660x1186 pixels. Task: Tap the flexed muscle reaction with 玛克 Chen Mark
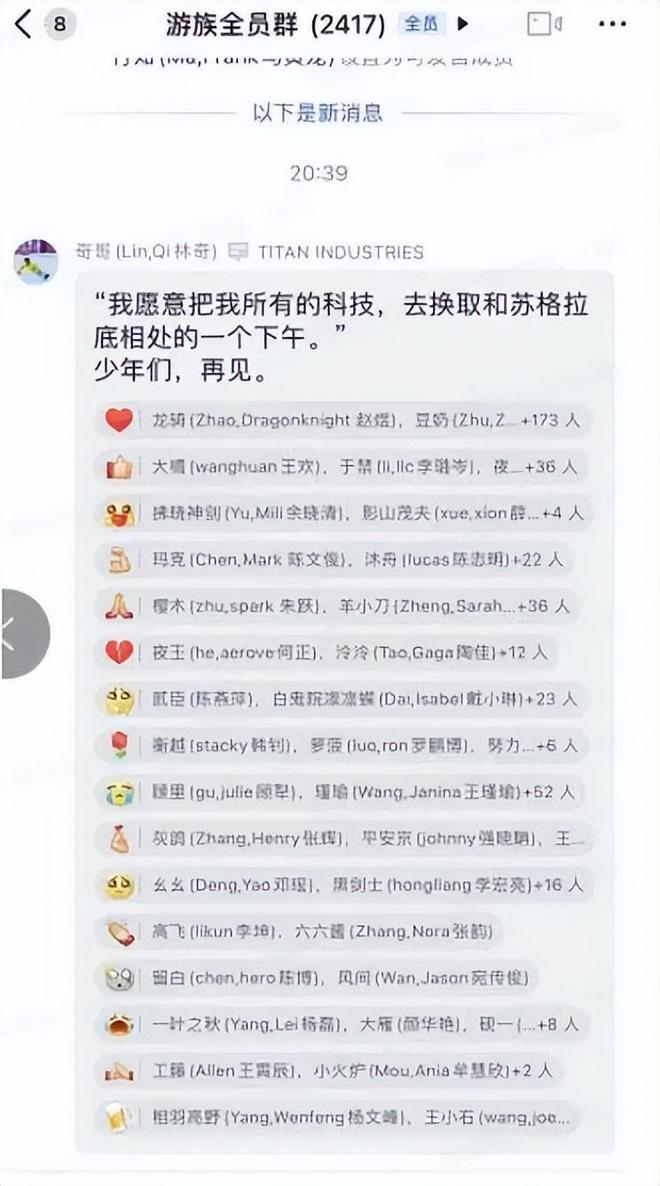point(119,560)
